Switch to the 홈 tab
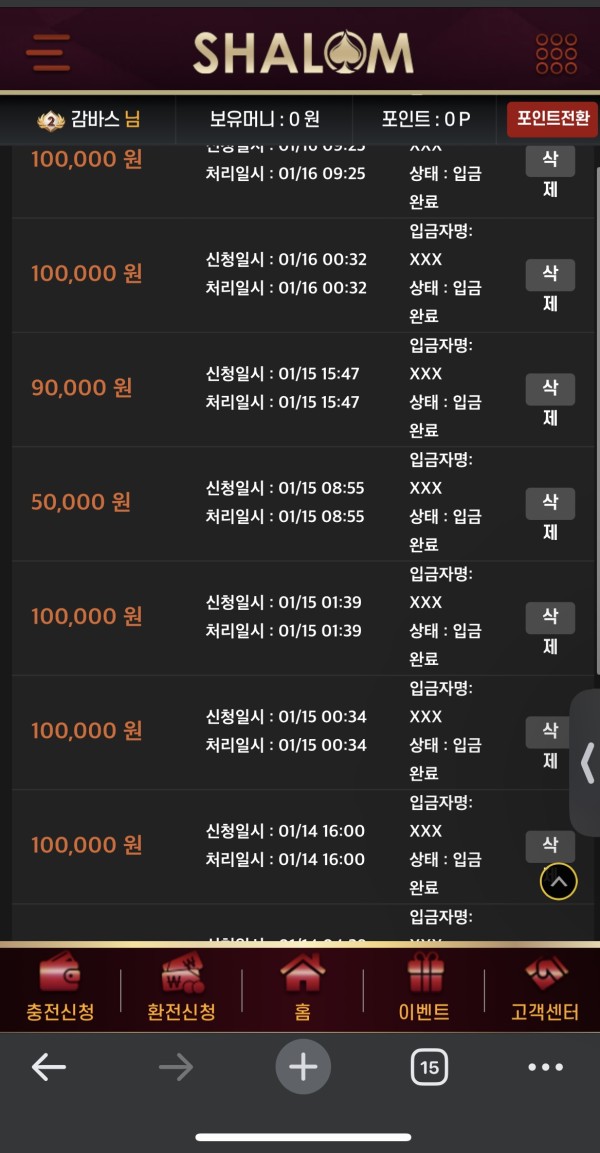This screenshot has height=1153, width=600. (x=302, y=988)
